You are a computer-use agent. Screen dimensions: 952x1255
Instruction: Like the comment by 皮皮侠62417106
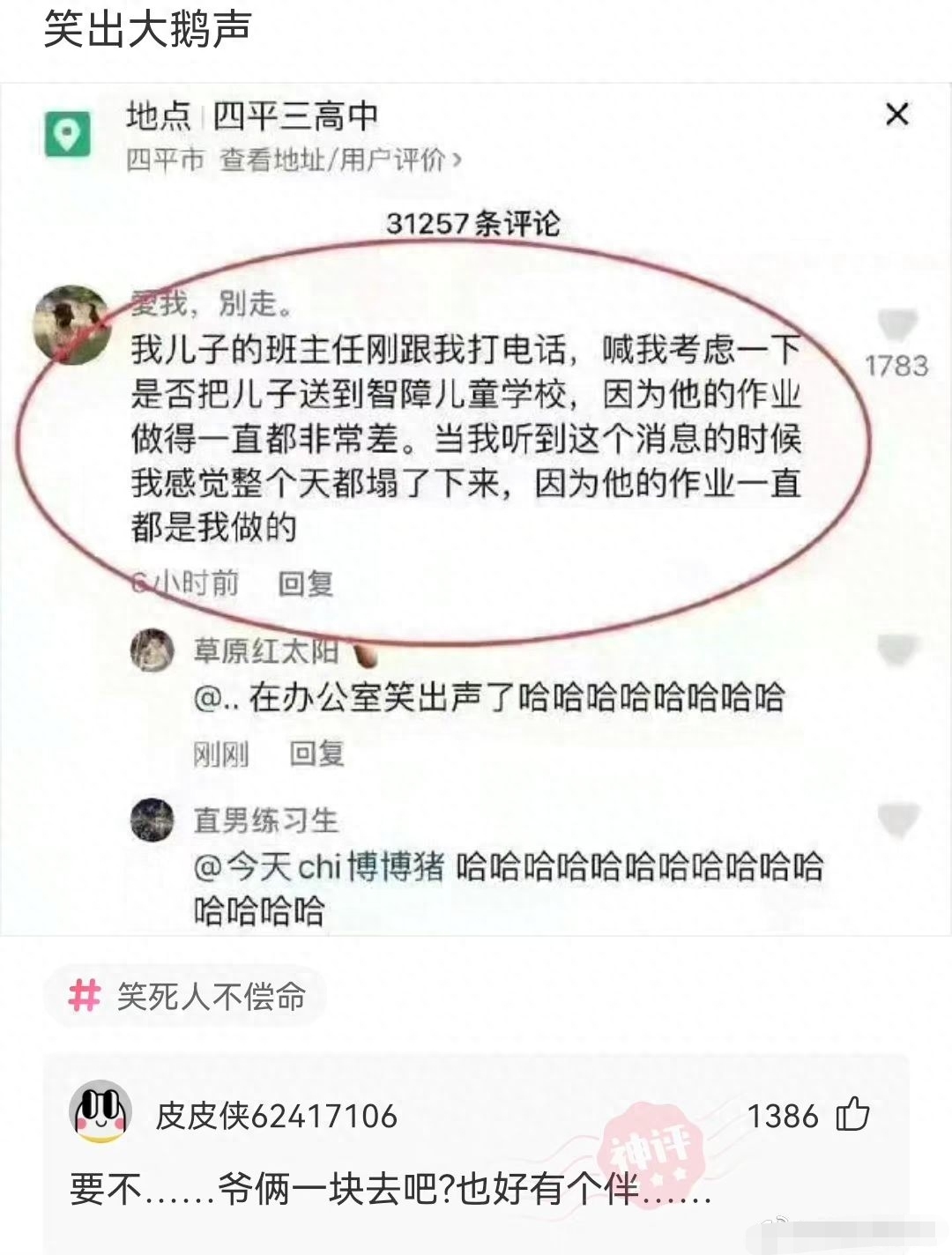[852, 1115]
